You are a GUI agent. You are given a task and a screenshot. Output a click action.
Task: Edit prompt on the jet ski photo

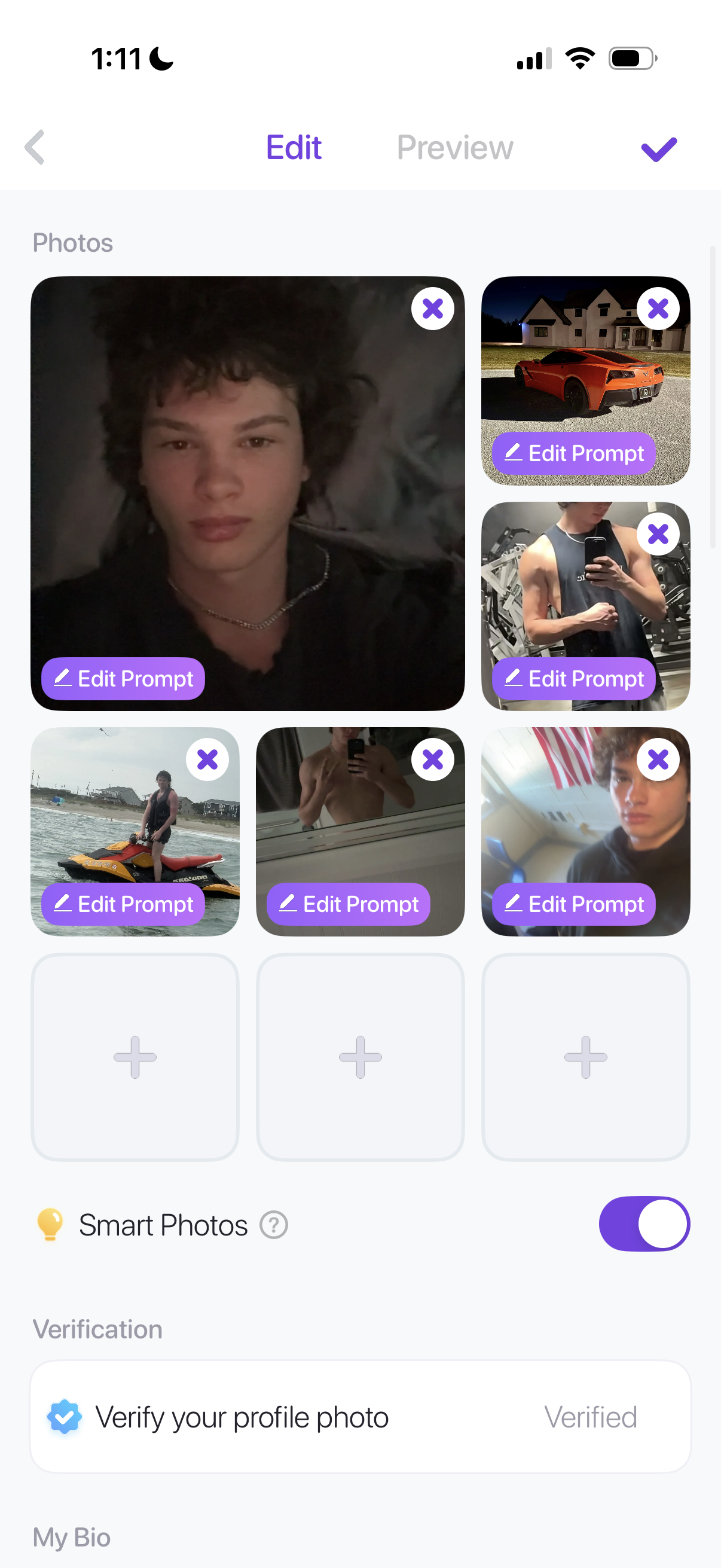click(123, 904)
